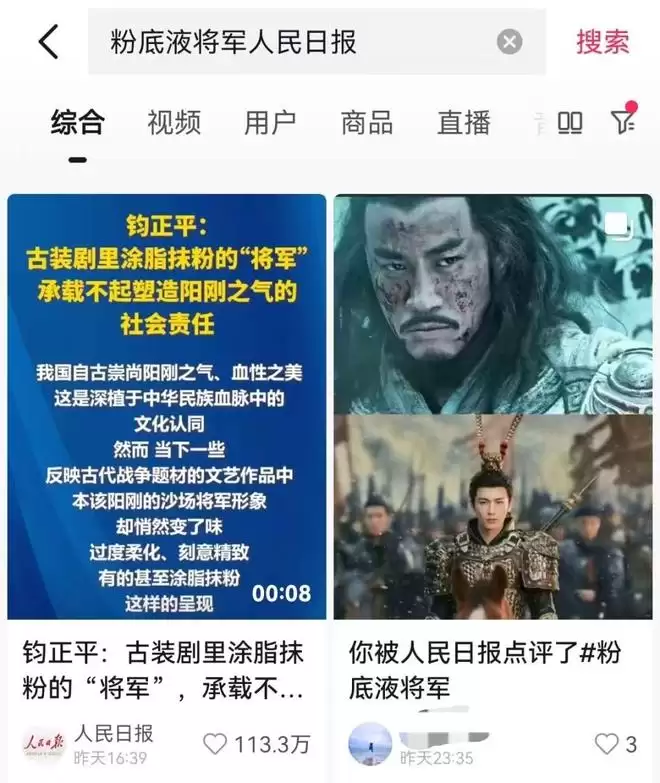Switch to the 视频 tab
Screen dimensions: 660x783
pyautogui.click(x=174, y=123)
